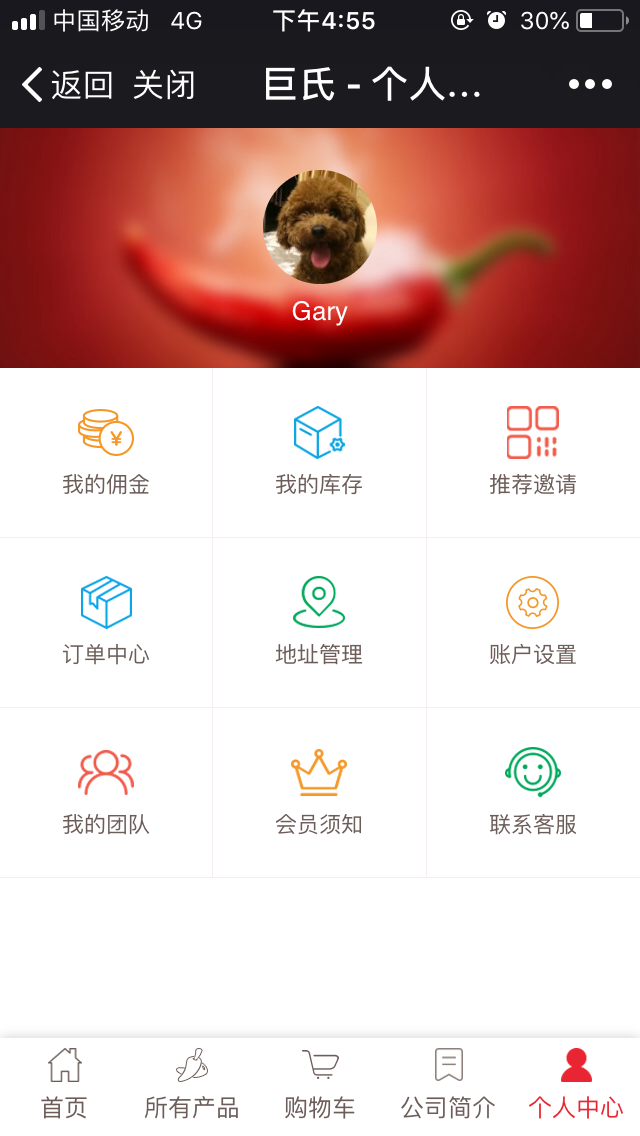Switch to the 首页 home tab
The image size is (640, 1136).
pyautogui.click(x=64, y=1084)
